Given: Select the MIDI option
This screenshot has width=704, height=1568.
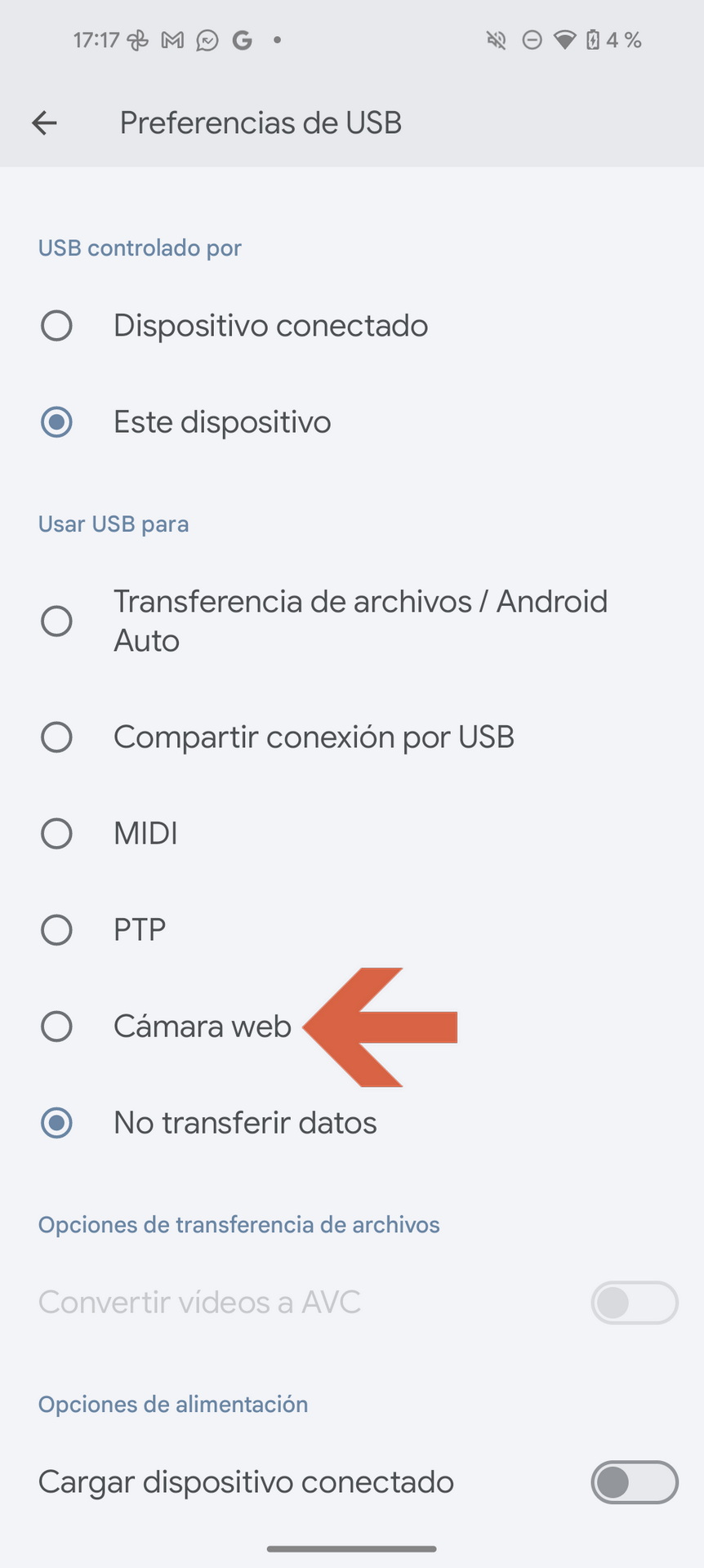Looking at the screenshot, I should click(x=352, y=834).
